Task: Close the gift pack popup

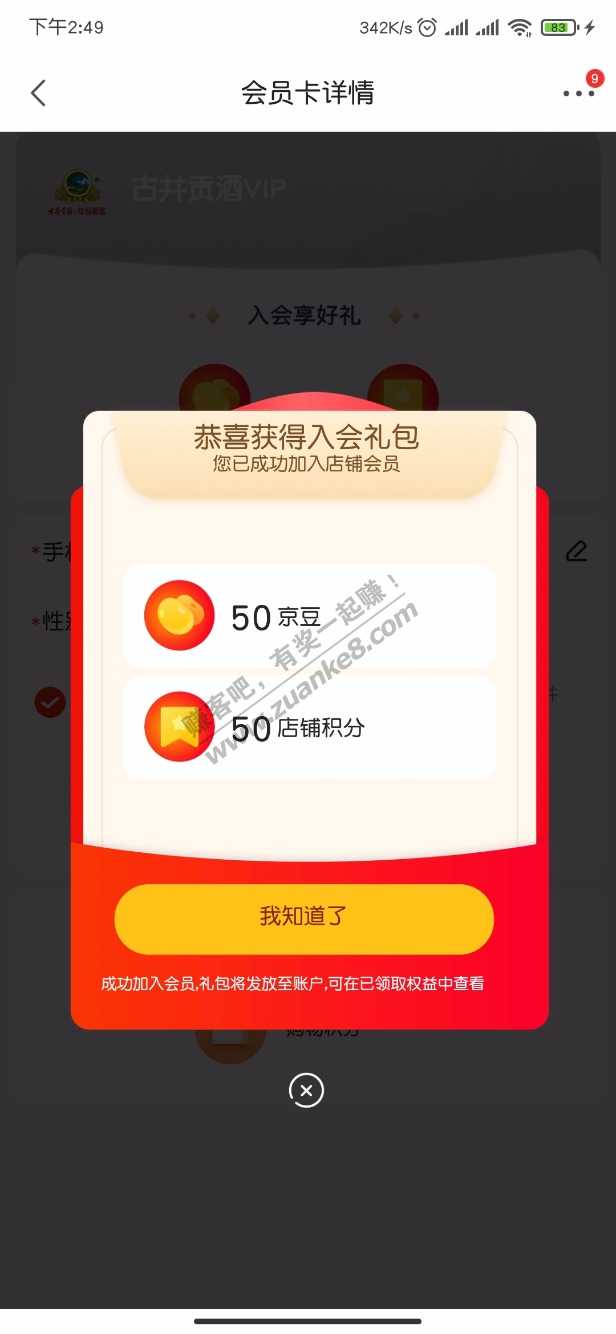Action: [306, 1089]
